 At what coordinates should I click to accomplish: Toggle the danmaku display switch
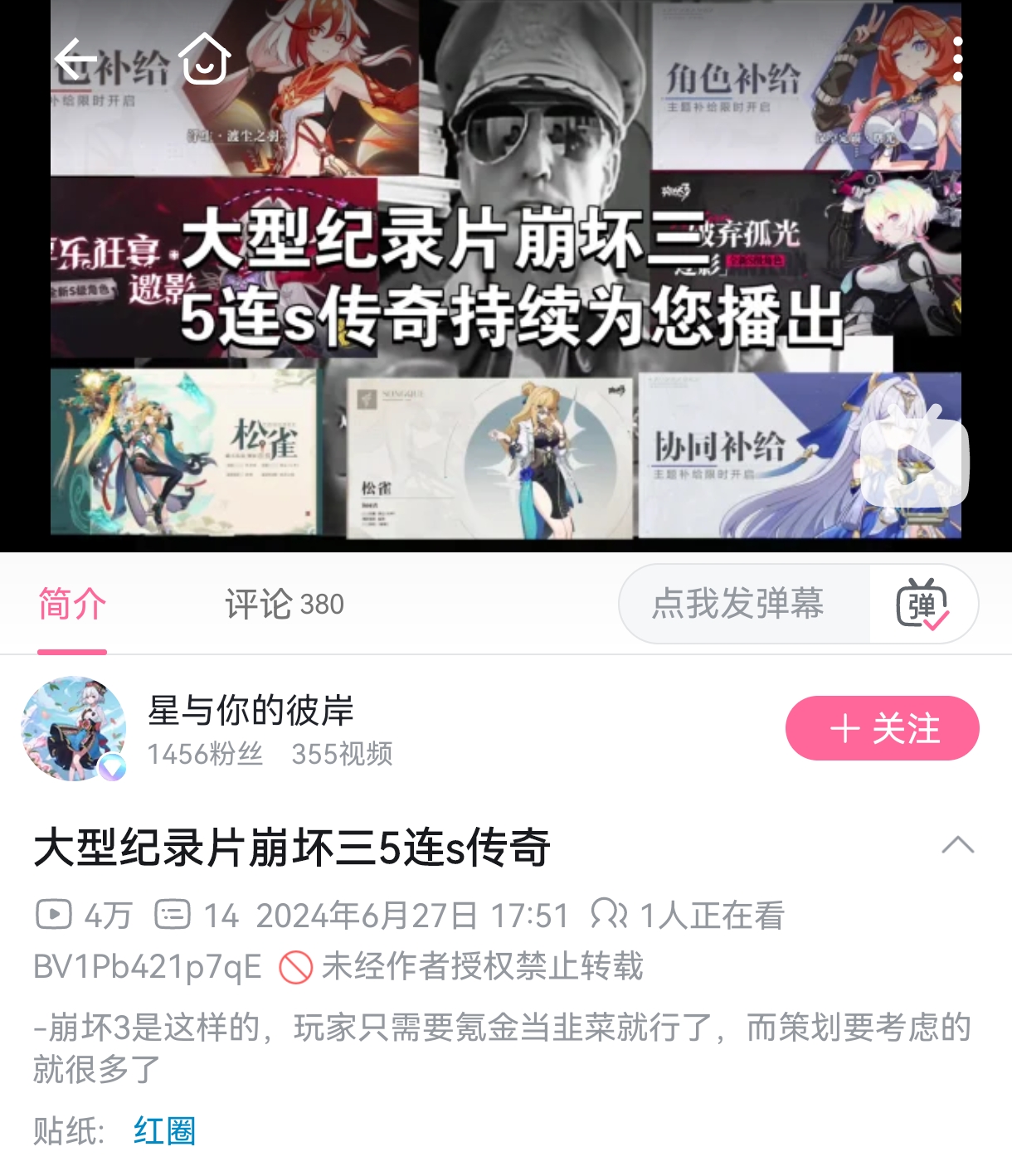(922, 604)
